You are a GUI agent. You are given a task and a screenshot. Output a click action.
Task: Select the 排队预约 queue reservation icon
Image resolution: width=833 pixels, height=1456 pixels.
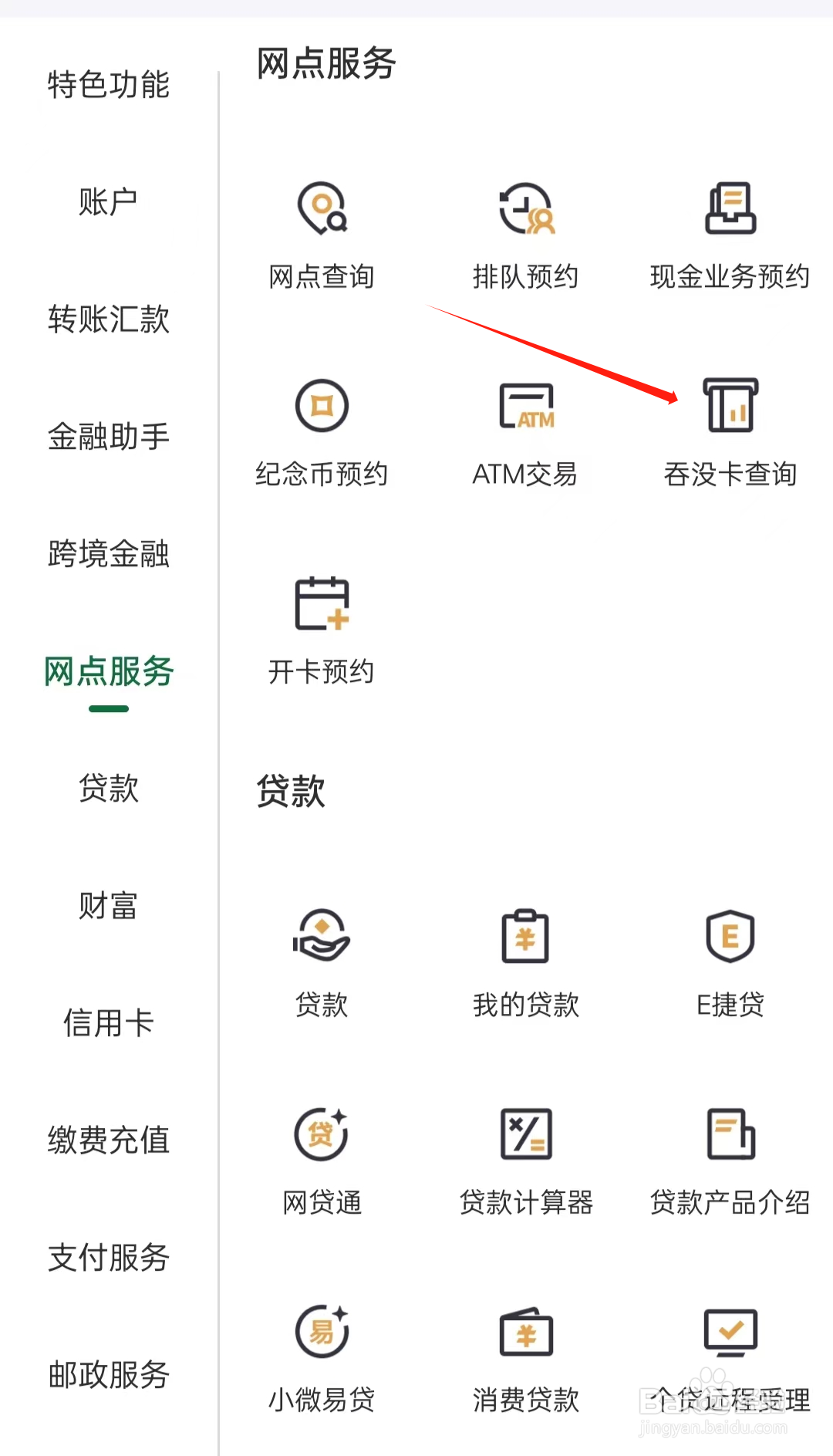click(x=525, y=210)
